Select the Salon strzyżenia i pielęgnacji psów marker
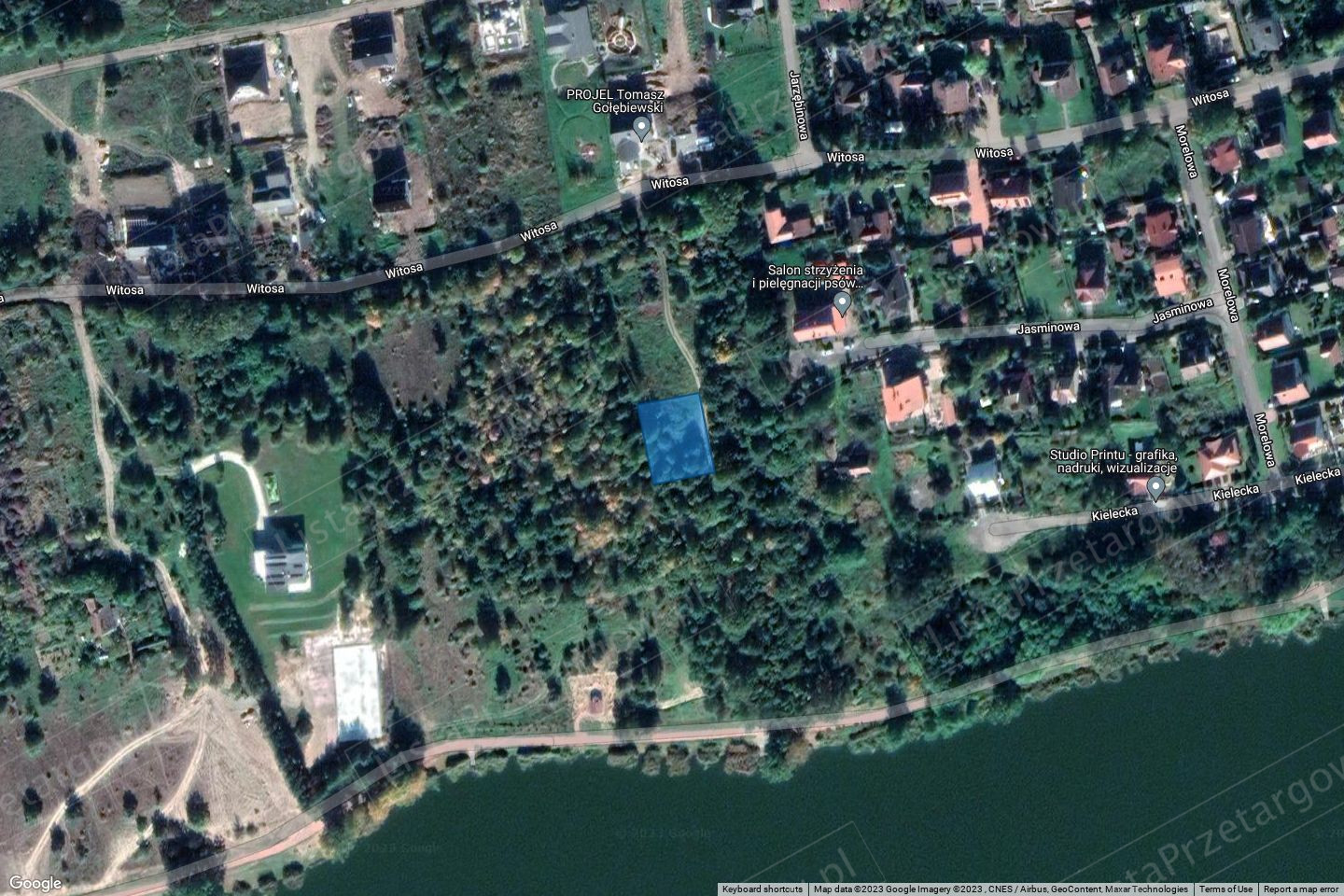 [841, 303]
